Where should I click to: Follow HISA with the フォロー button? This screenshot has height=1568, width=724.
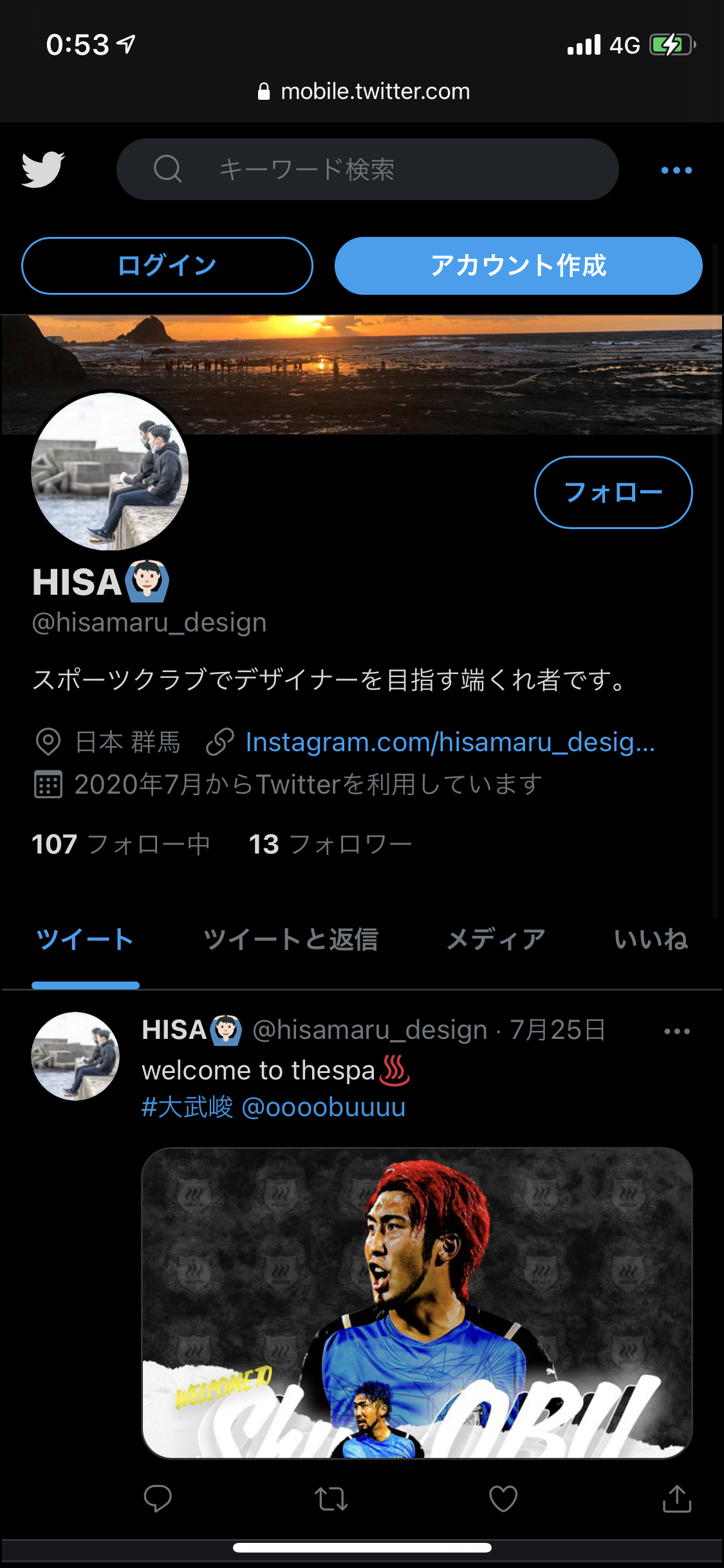pyautogui.click(x=613, y=492)
